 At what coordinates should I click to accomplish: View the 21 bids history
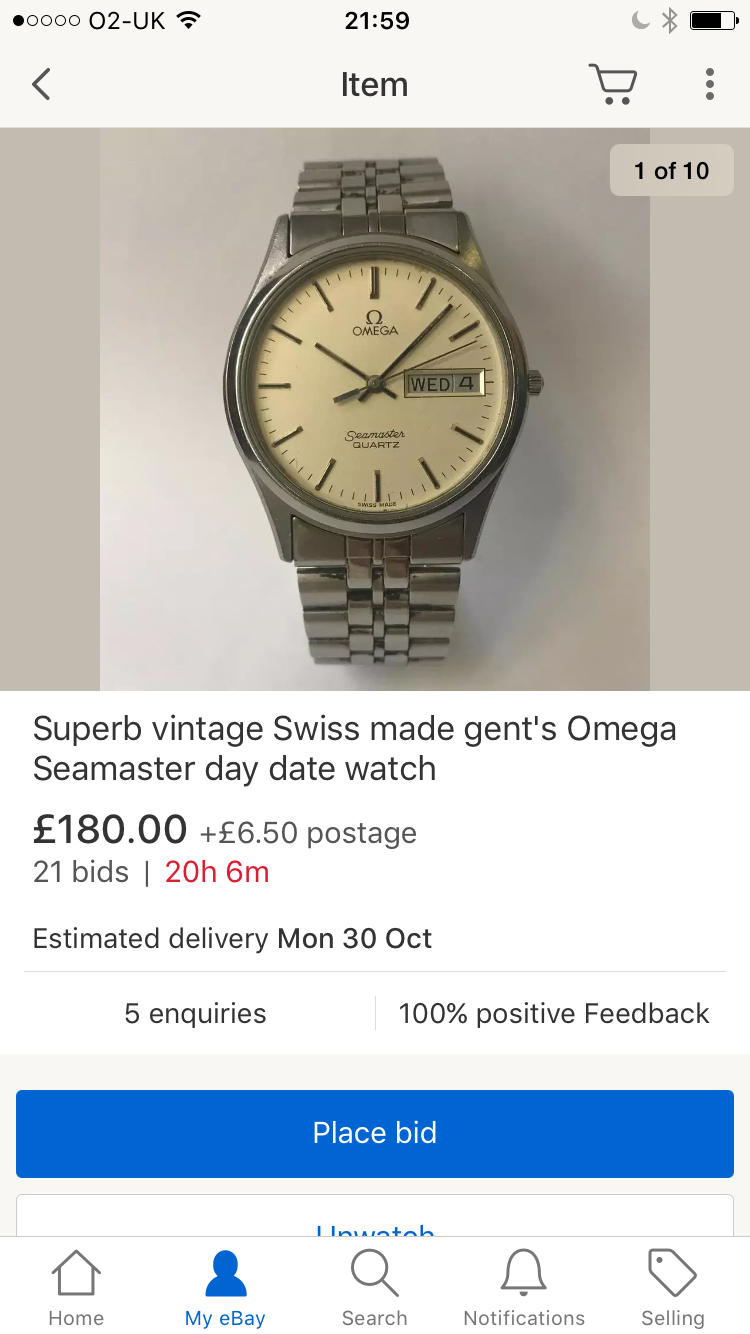coord(81,872)
